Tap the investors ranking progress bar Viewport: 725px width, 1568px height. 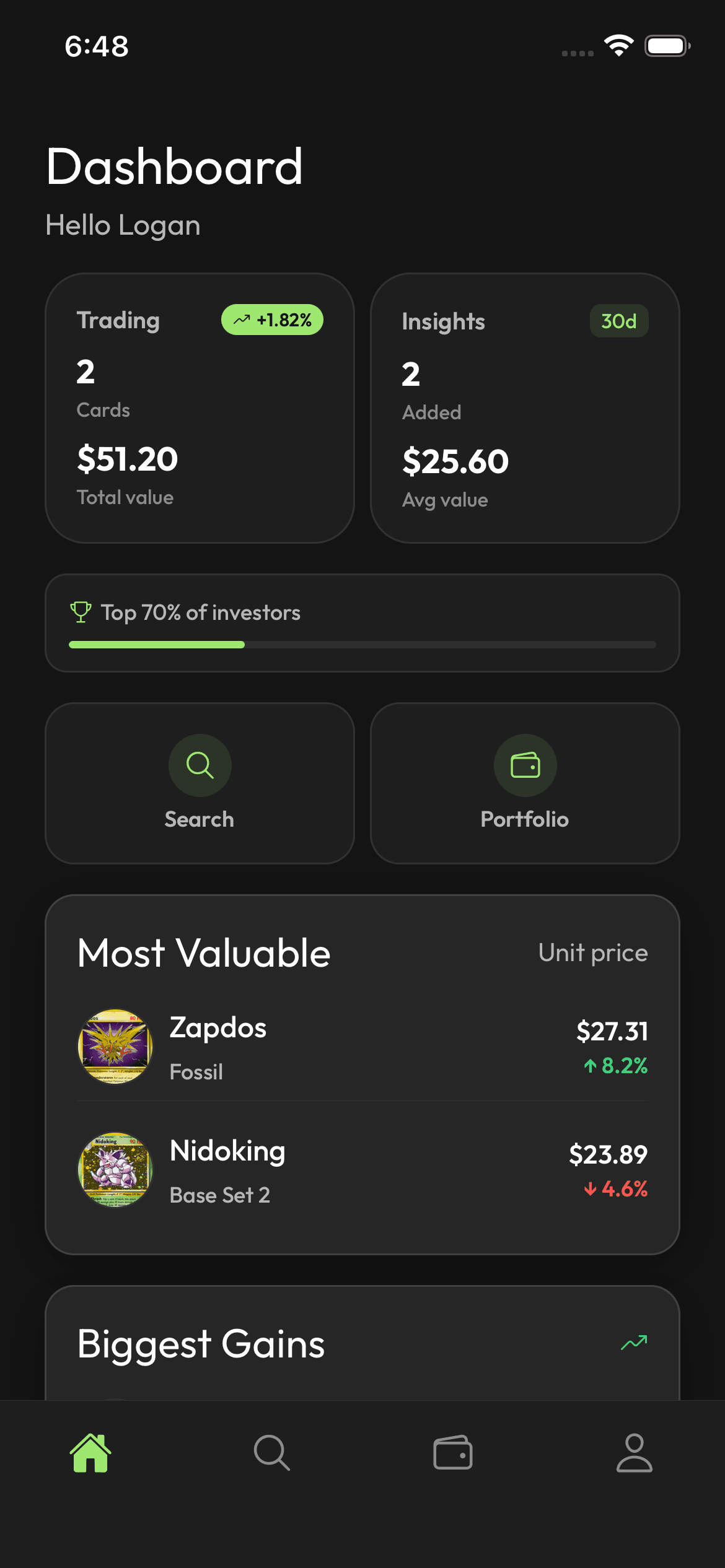[x=362, y=645]
